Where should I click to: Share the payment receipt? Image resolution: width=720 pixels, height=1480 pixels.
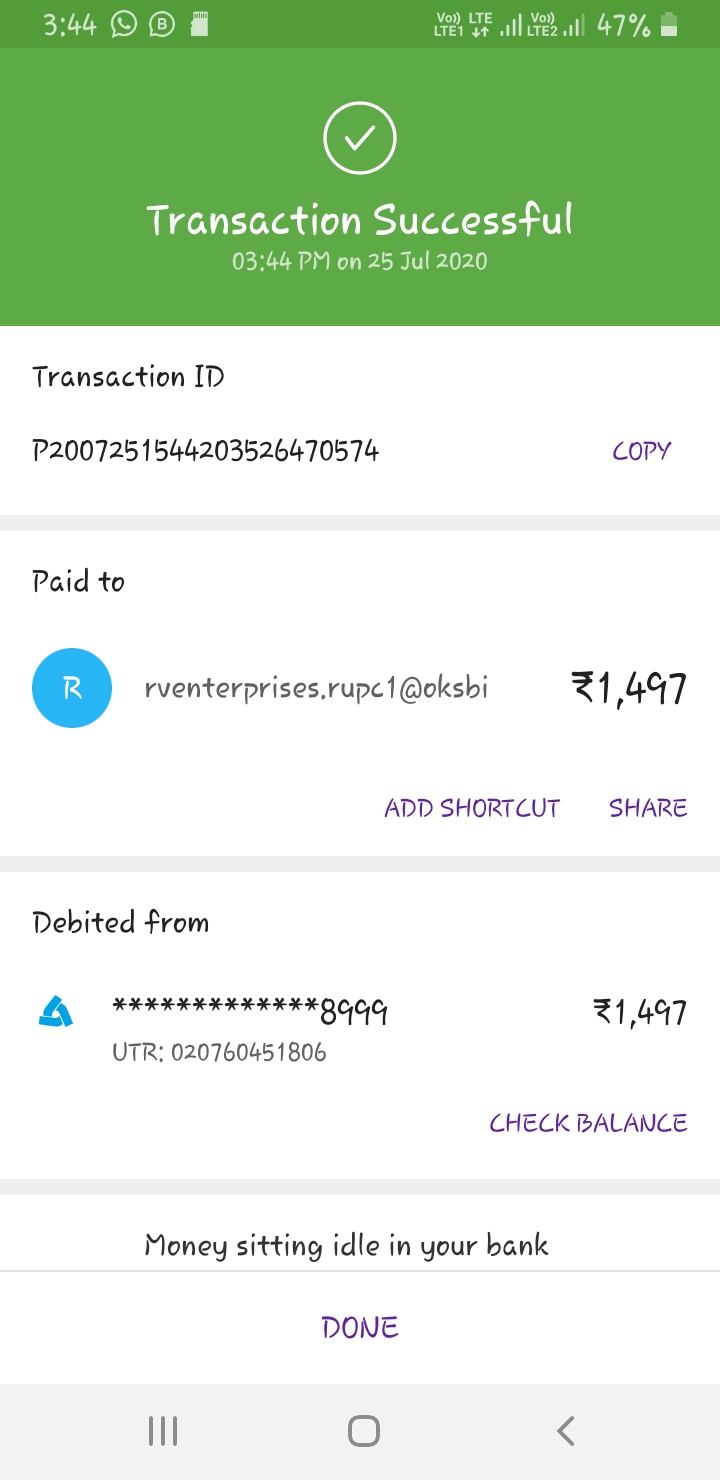click(x=648, y=808)
